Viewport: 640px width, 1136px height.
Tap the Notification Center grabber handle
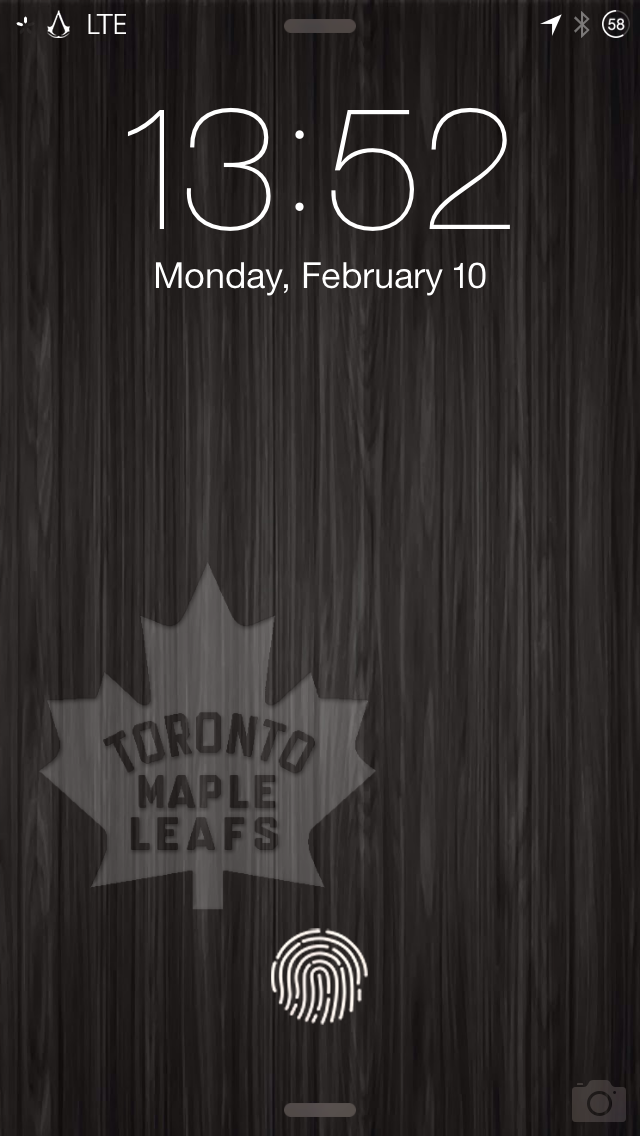tap(320, 26)
